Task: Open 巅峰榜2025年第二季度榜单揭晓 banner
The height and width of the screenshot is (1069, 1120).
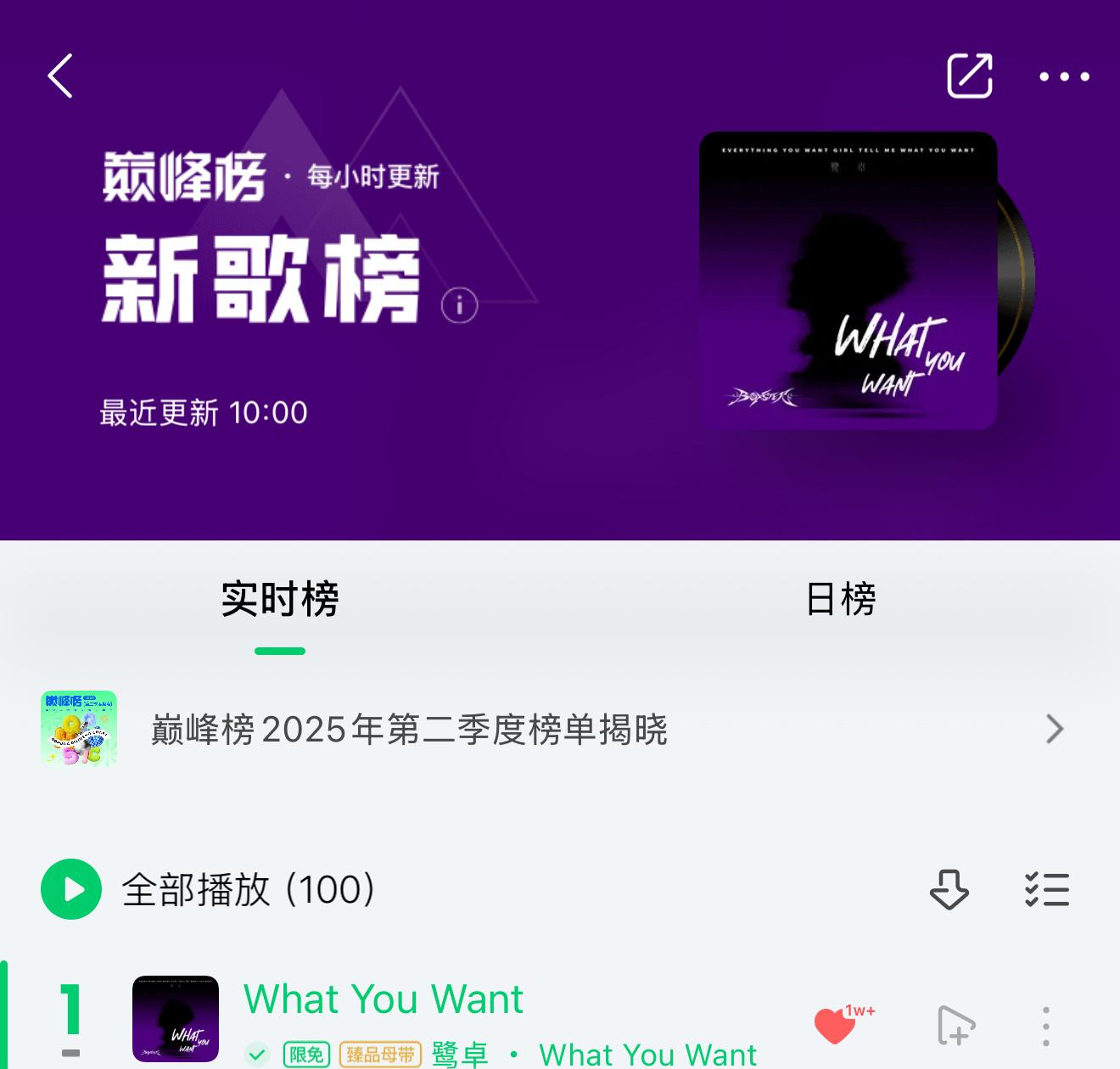Action: (552, 729)
